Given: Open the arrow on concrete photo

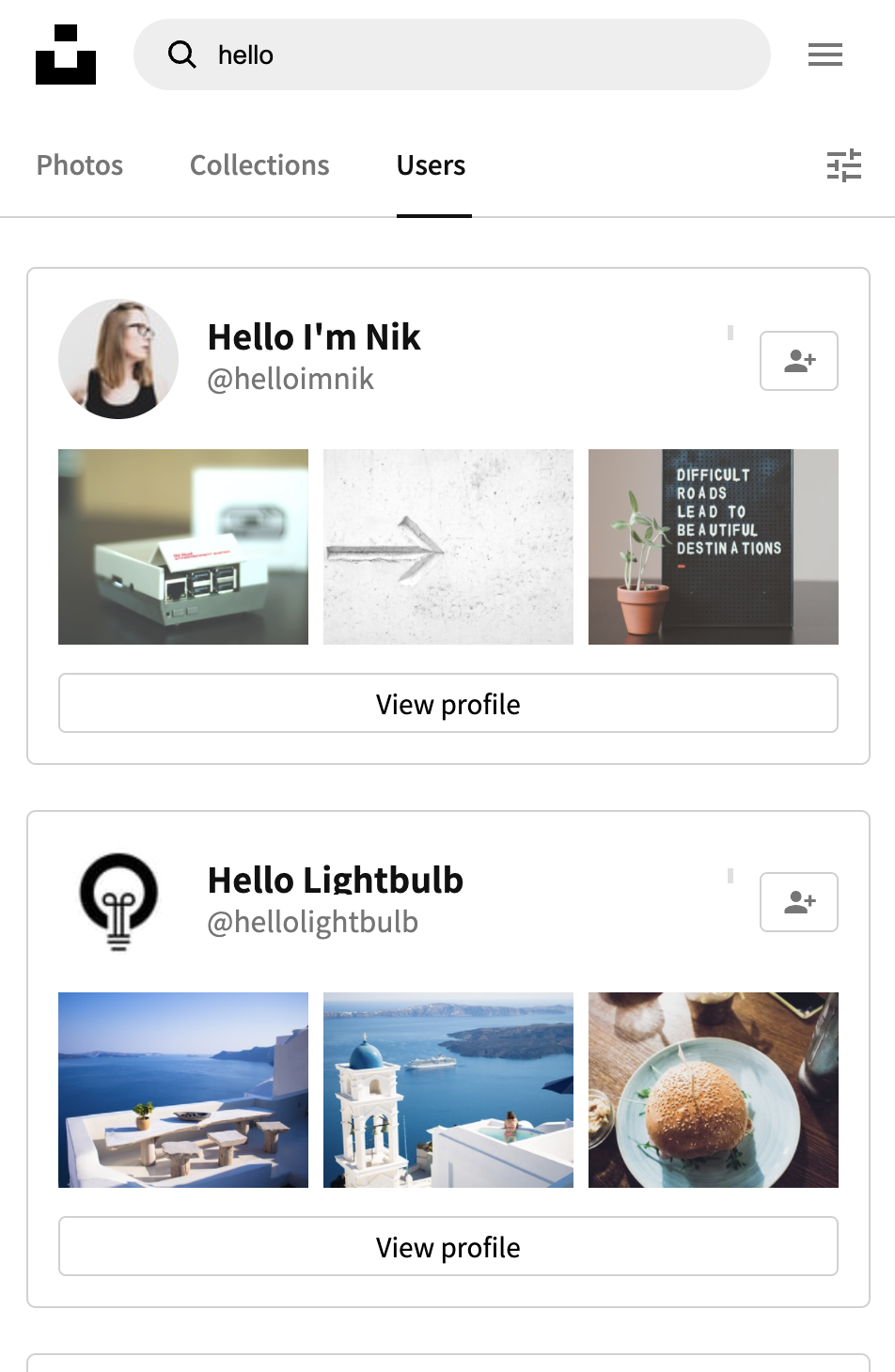Looking at the screenshot, I should tap(448, 547).
